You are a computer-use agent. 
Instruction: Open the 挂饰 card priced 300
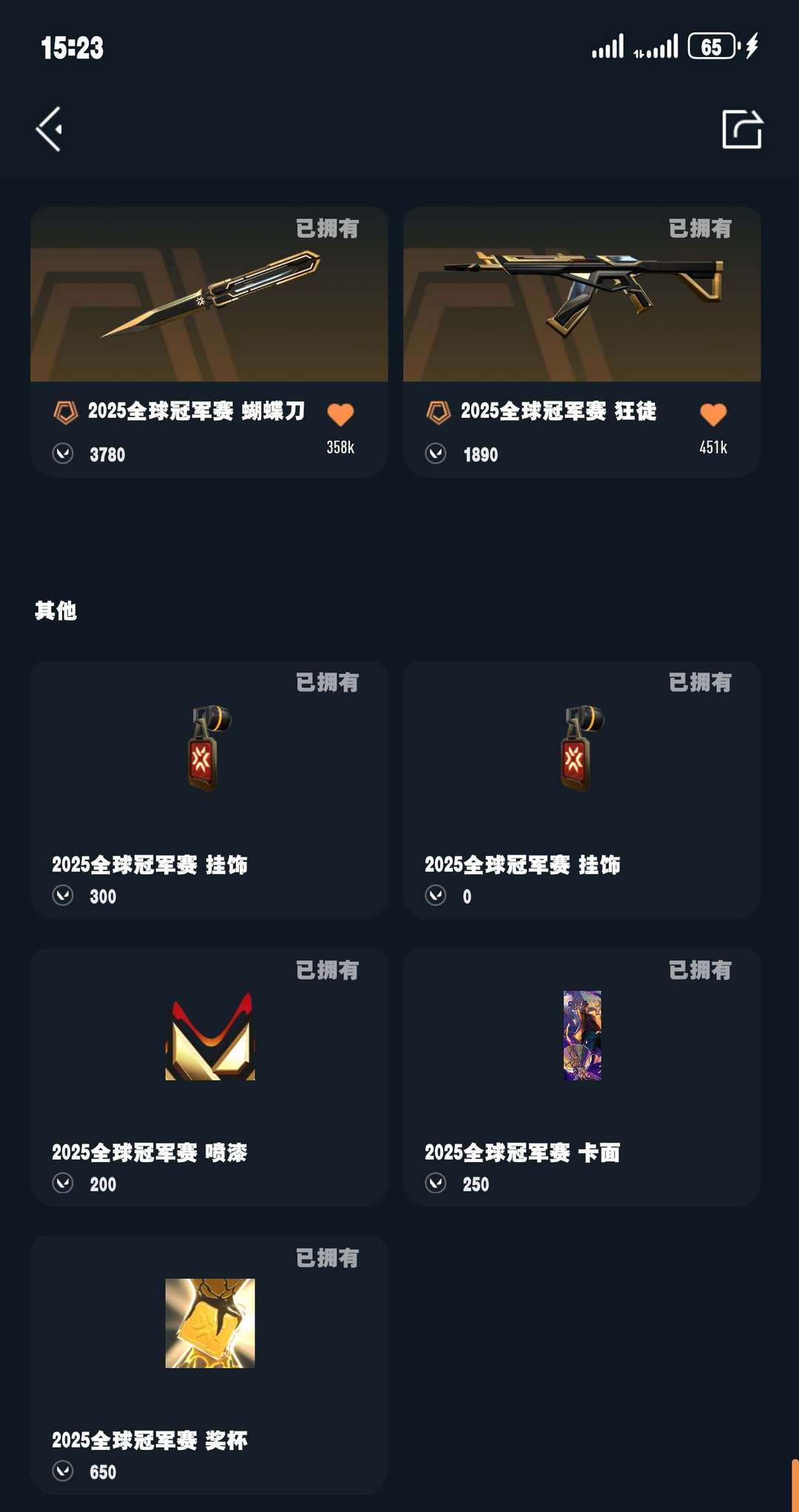pos(209,789)
